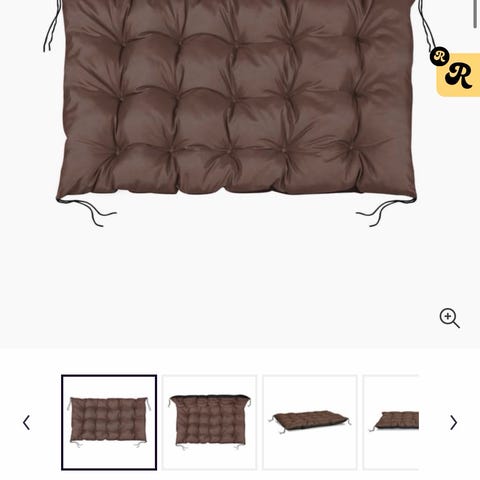Show previous thumbnails with the left arrow

coord(26,422)
